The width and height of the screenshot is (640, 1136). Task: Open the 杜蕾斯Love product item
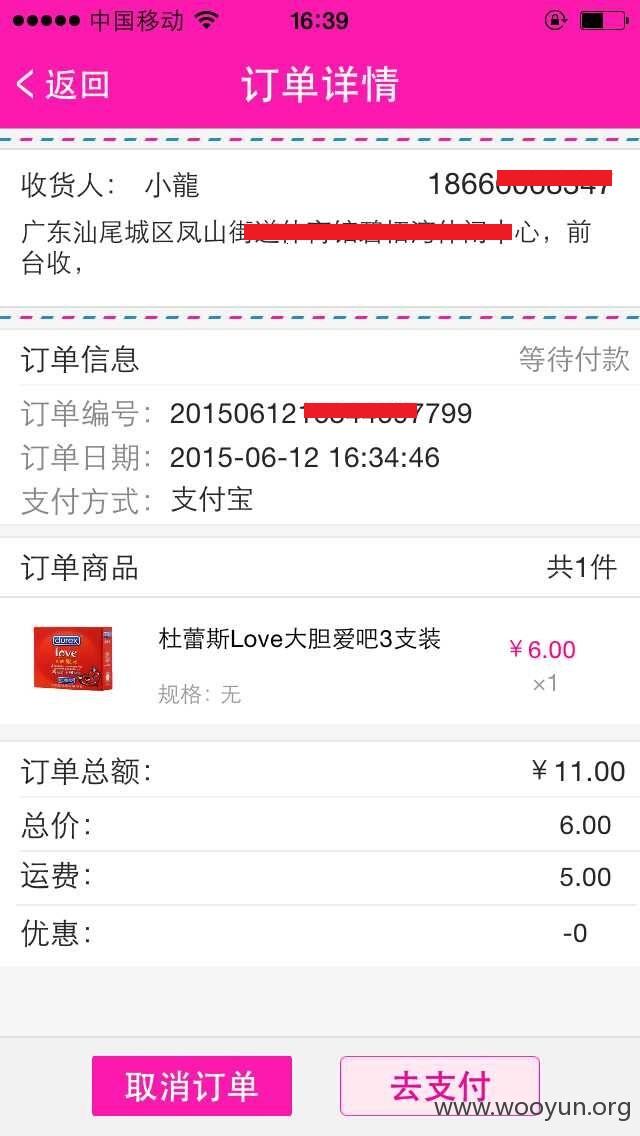pyautogui.click(x=320, y=661)
